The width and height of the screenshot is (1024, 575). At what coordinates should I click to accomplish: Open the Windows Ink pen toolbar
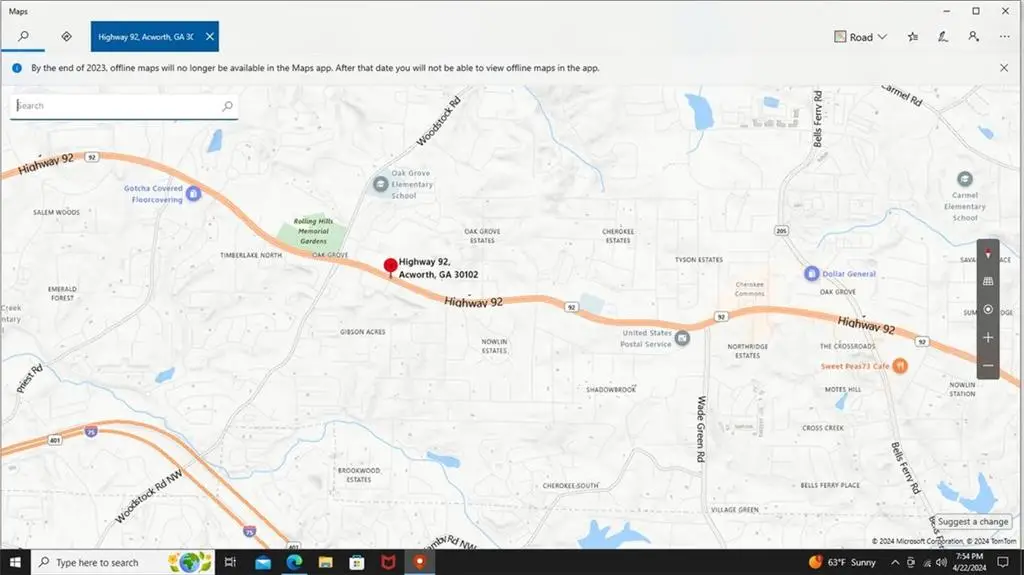click(942, 37)
